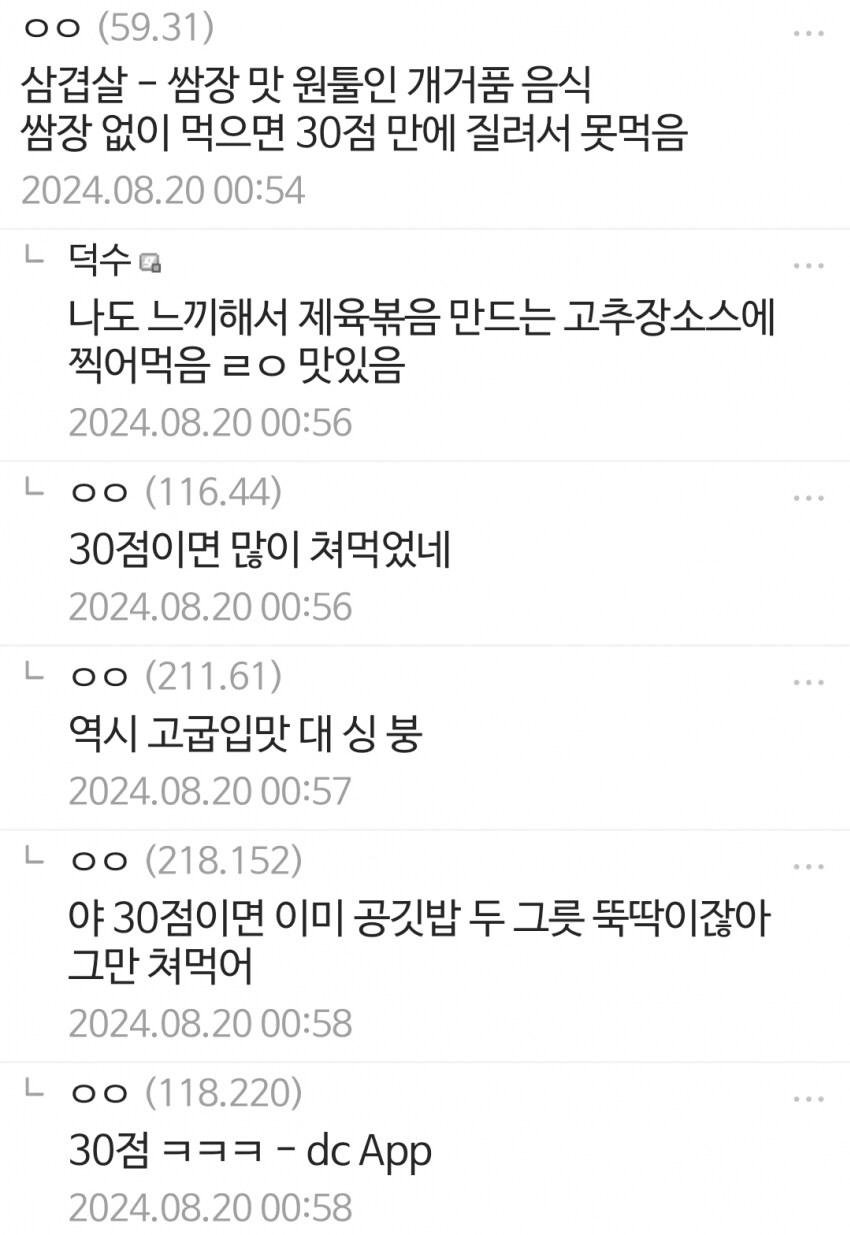This screenshot has width=850, height=1235.
Task: Show more options for the 211.61 reply
Action: [808, 682]
